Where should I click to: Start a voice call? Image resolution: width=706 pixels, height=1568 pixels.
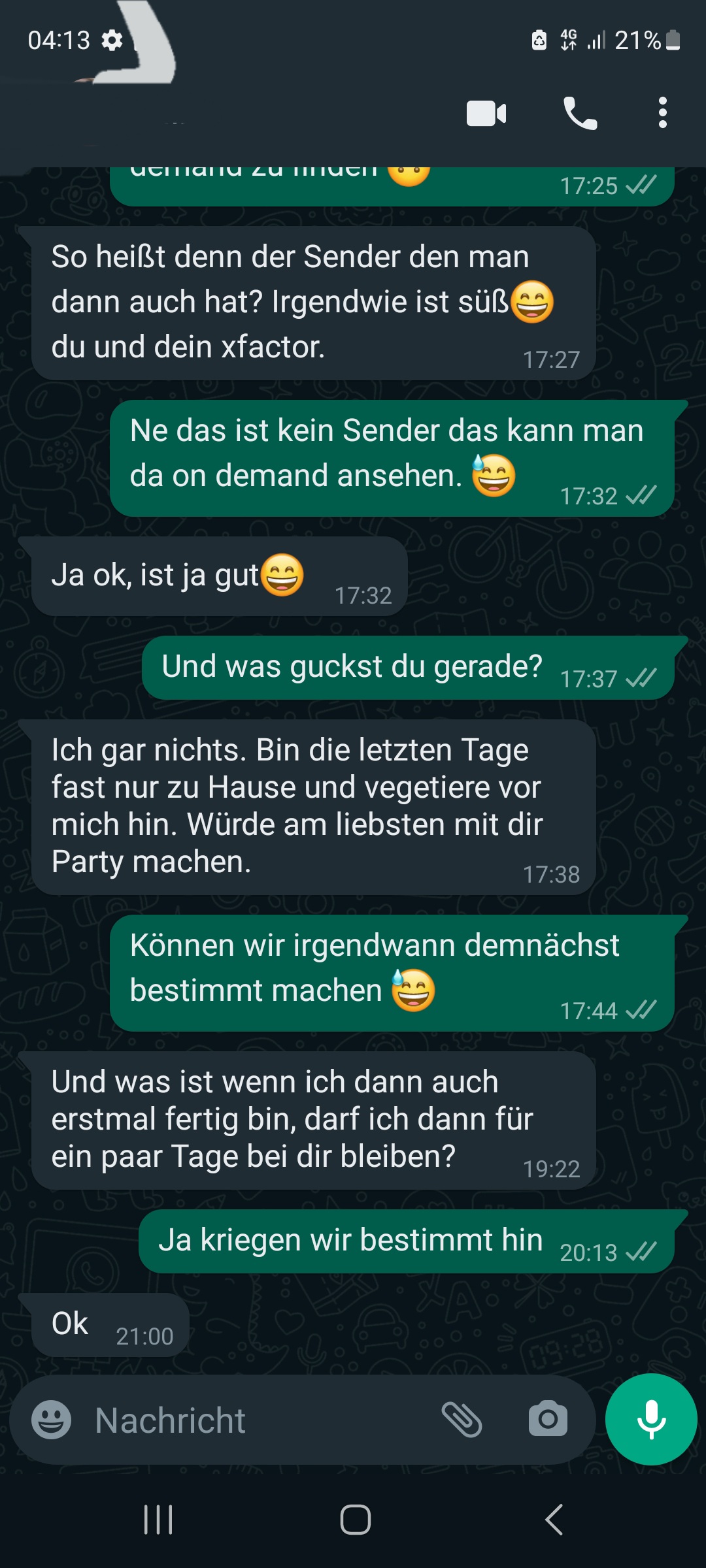[x=580, y=114]
